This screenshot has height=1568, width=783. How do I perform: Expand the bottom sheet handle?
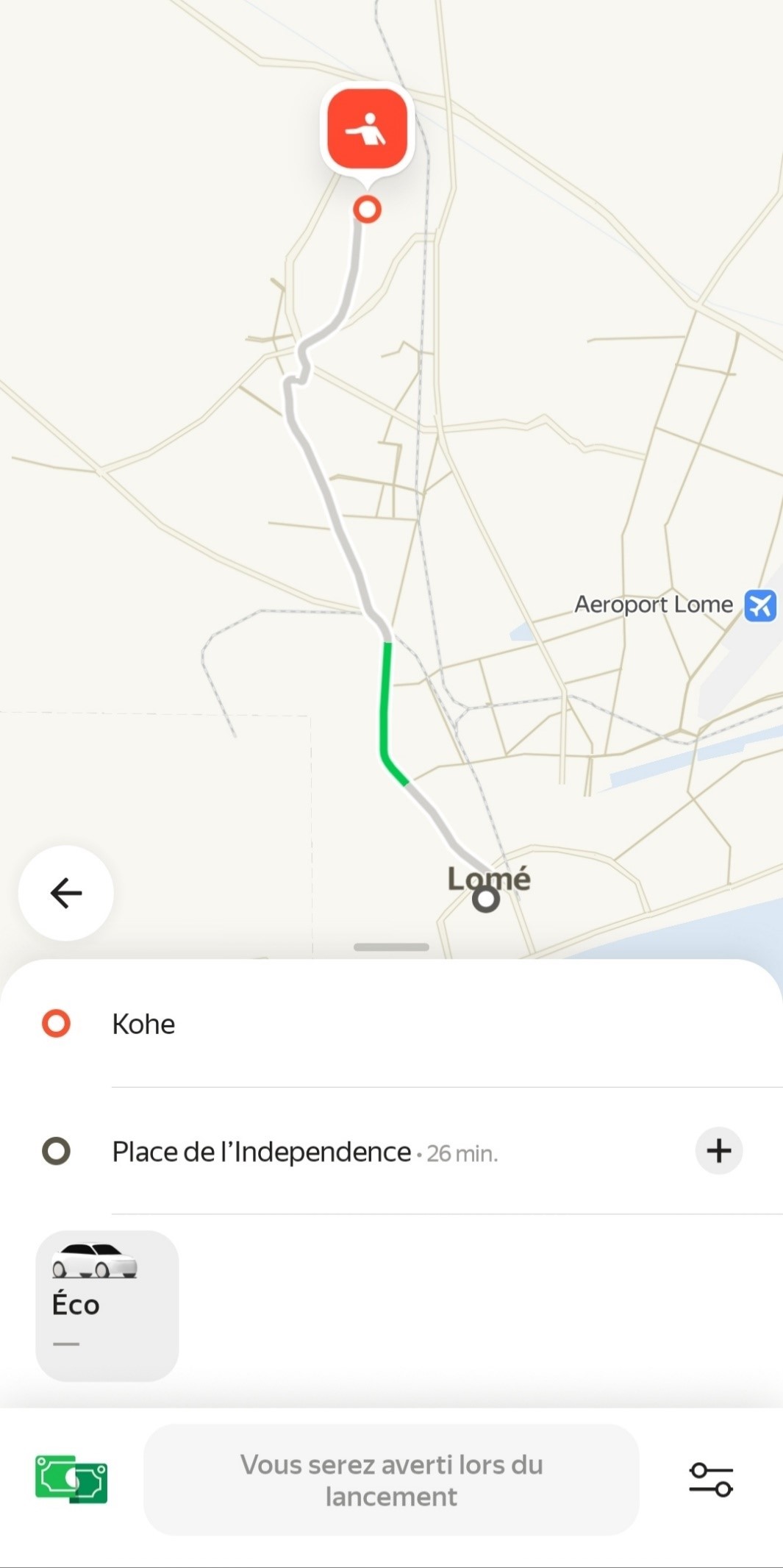[x=391, y=947]
